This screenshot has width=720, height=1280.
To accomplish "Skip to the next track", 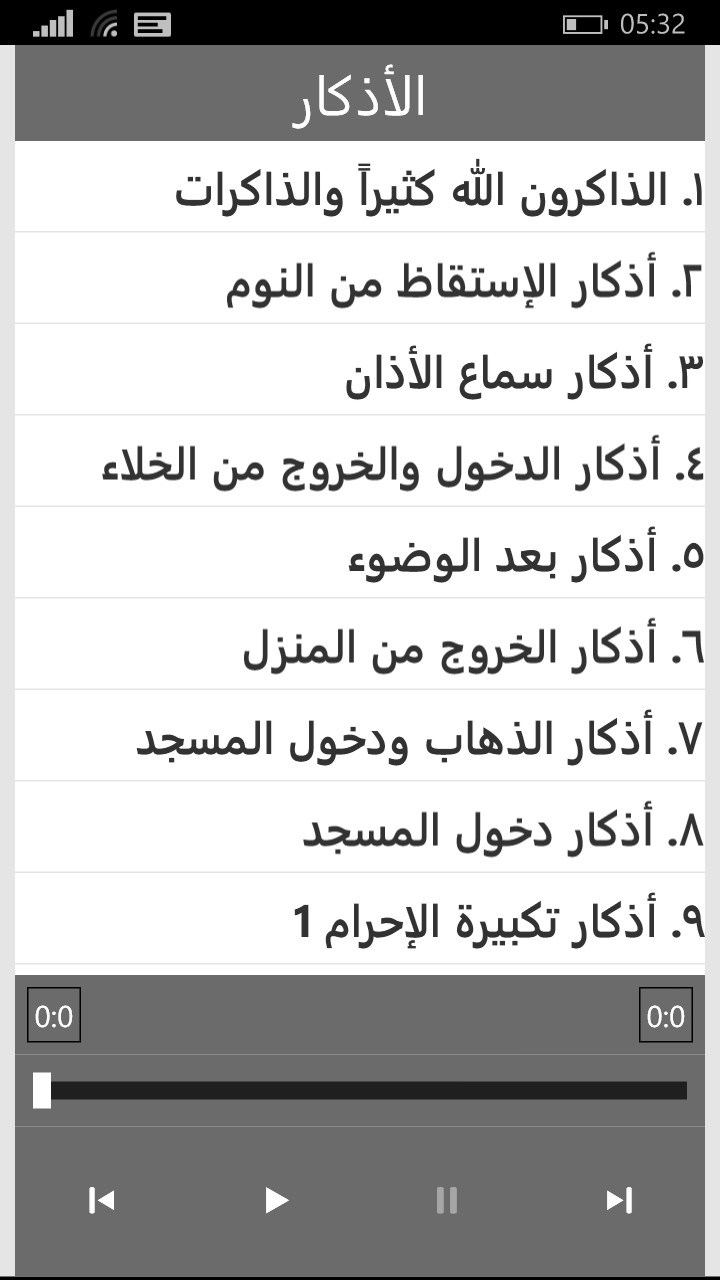I will pyautogui.click(x=619, y=1200).
